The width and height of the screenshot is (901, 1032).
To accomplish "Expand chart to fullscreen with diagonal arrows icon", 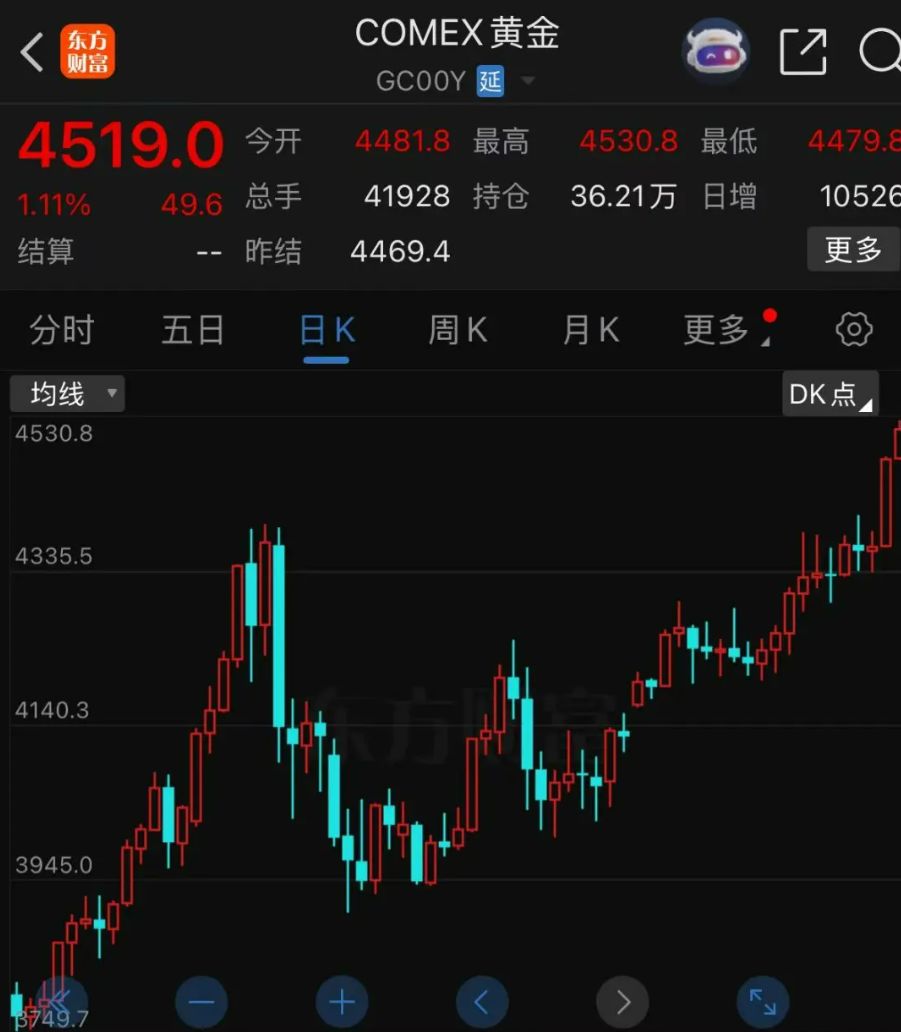I will click(762, 1001).
